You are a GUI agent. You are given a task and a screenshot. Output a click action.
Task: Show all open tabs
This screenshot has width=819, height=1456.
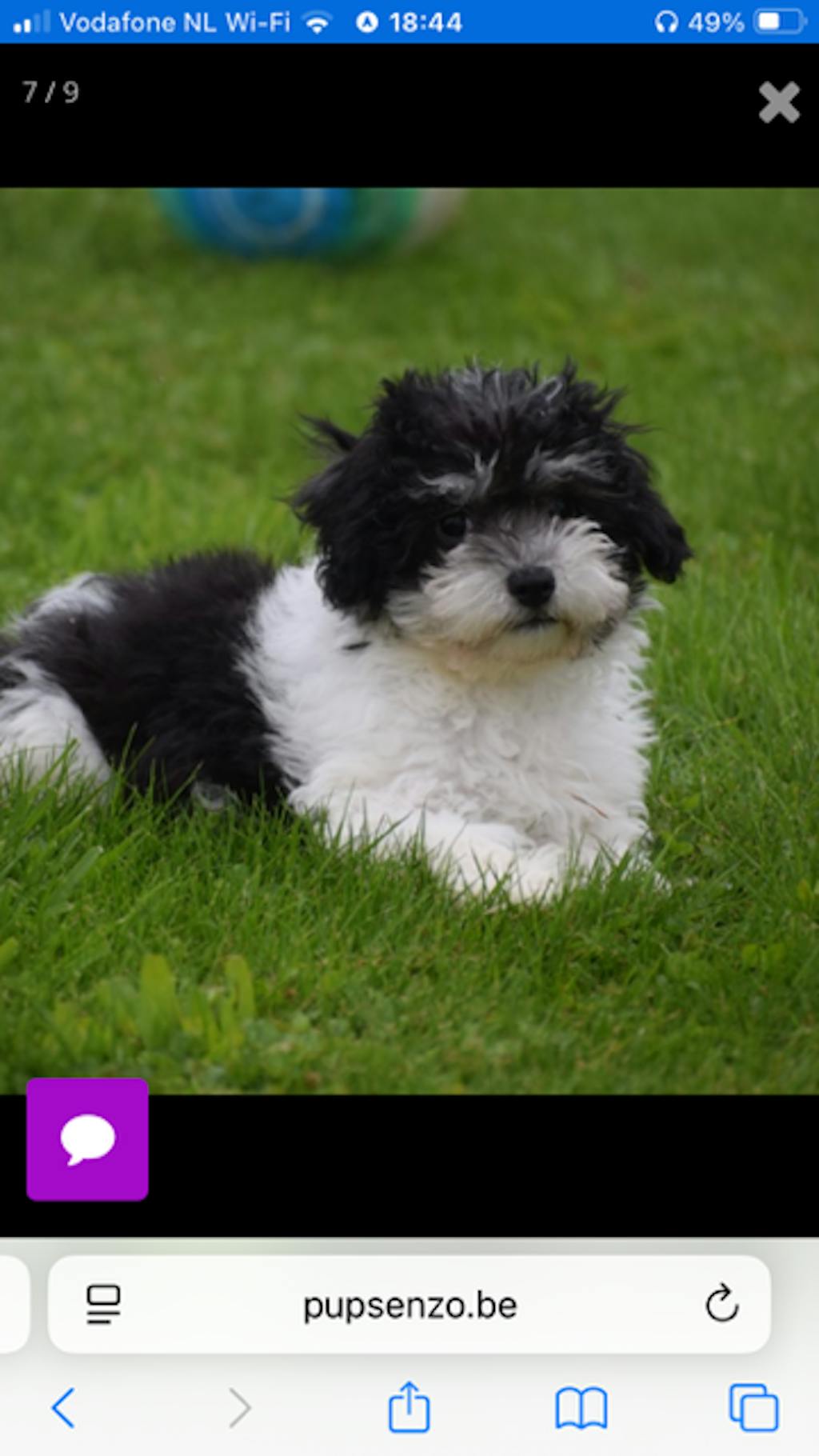pos(753,1408)
